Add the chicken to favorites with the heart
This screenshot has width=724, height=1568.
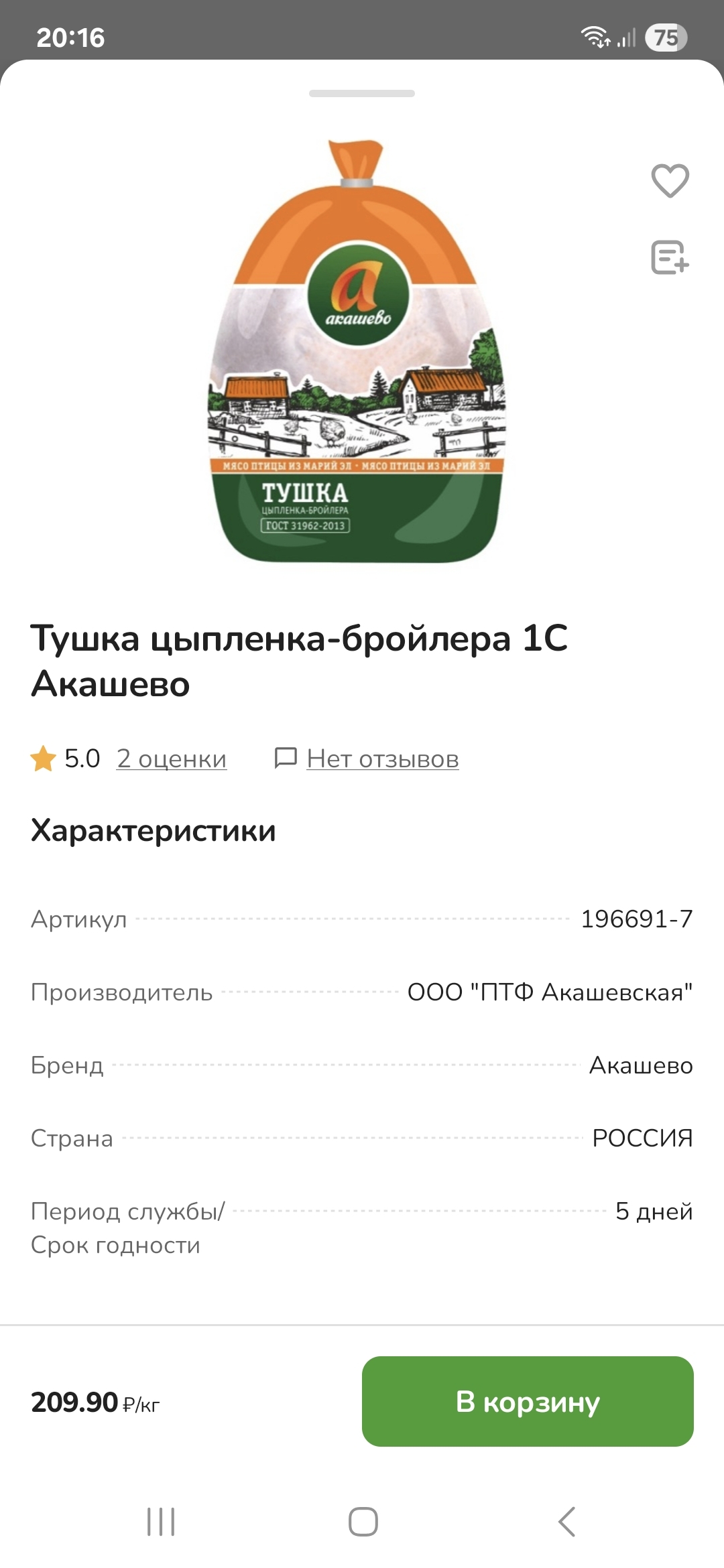point(670,181)
